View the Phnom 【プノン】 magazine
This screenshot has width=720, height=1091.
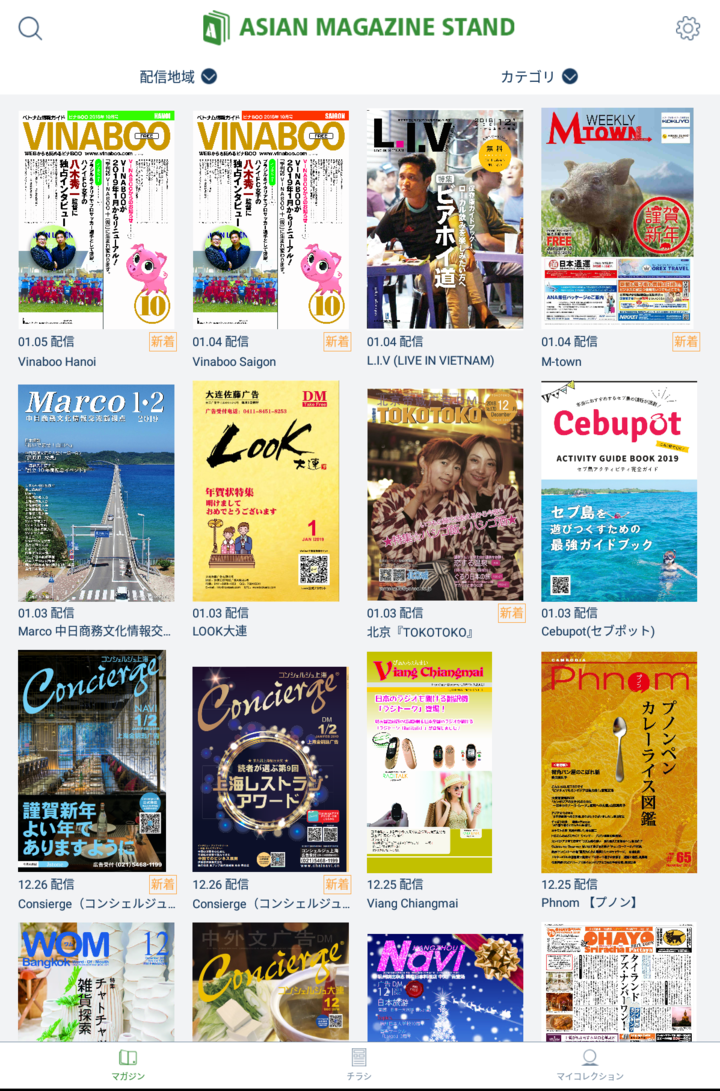tap(618, 762)
